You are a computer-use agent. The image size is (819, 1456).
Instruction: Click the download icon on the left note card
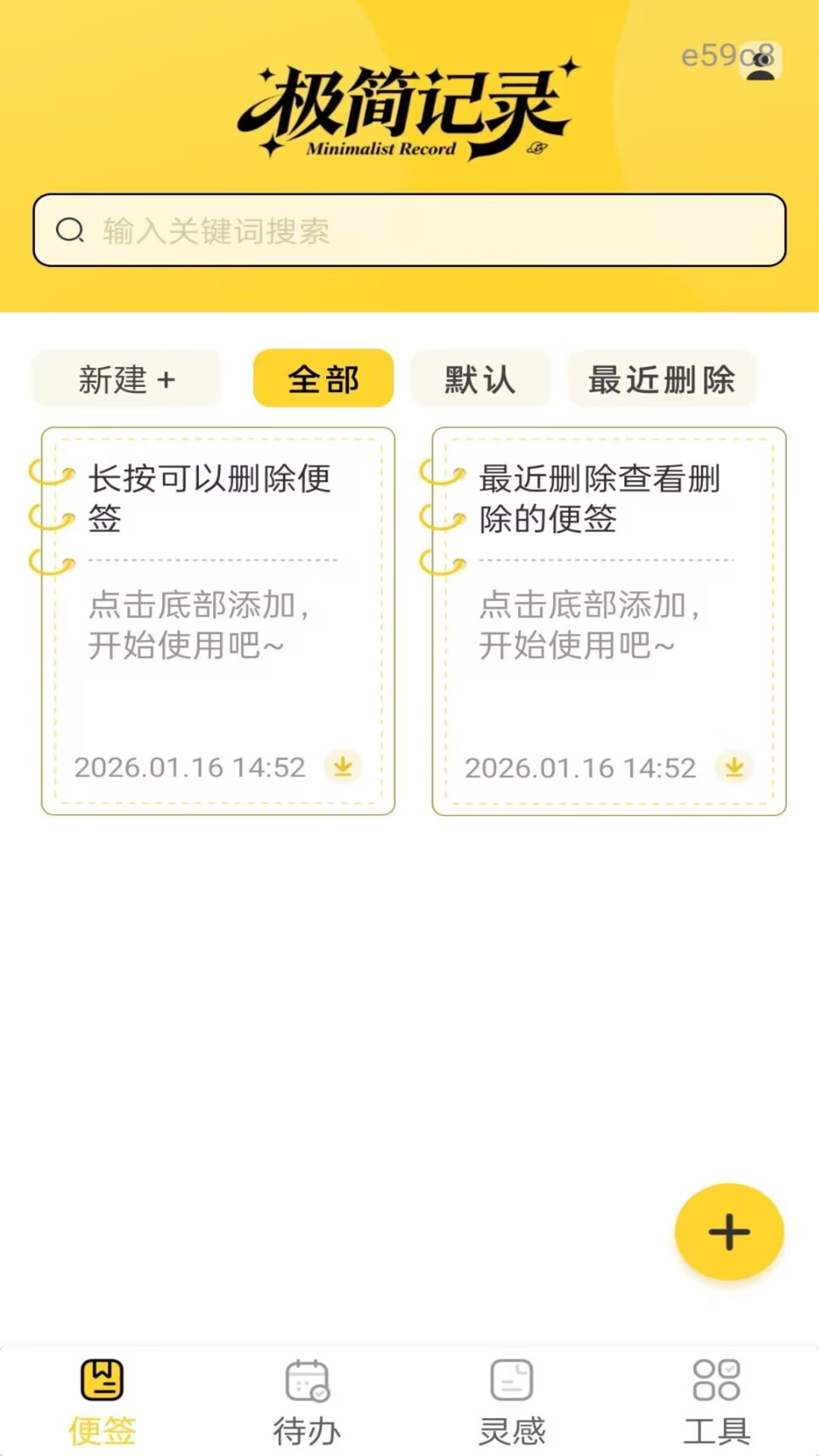343,767
